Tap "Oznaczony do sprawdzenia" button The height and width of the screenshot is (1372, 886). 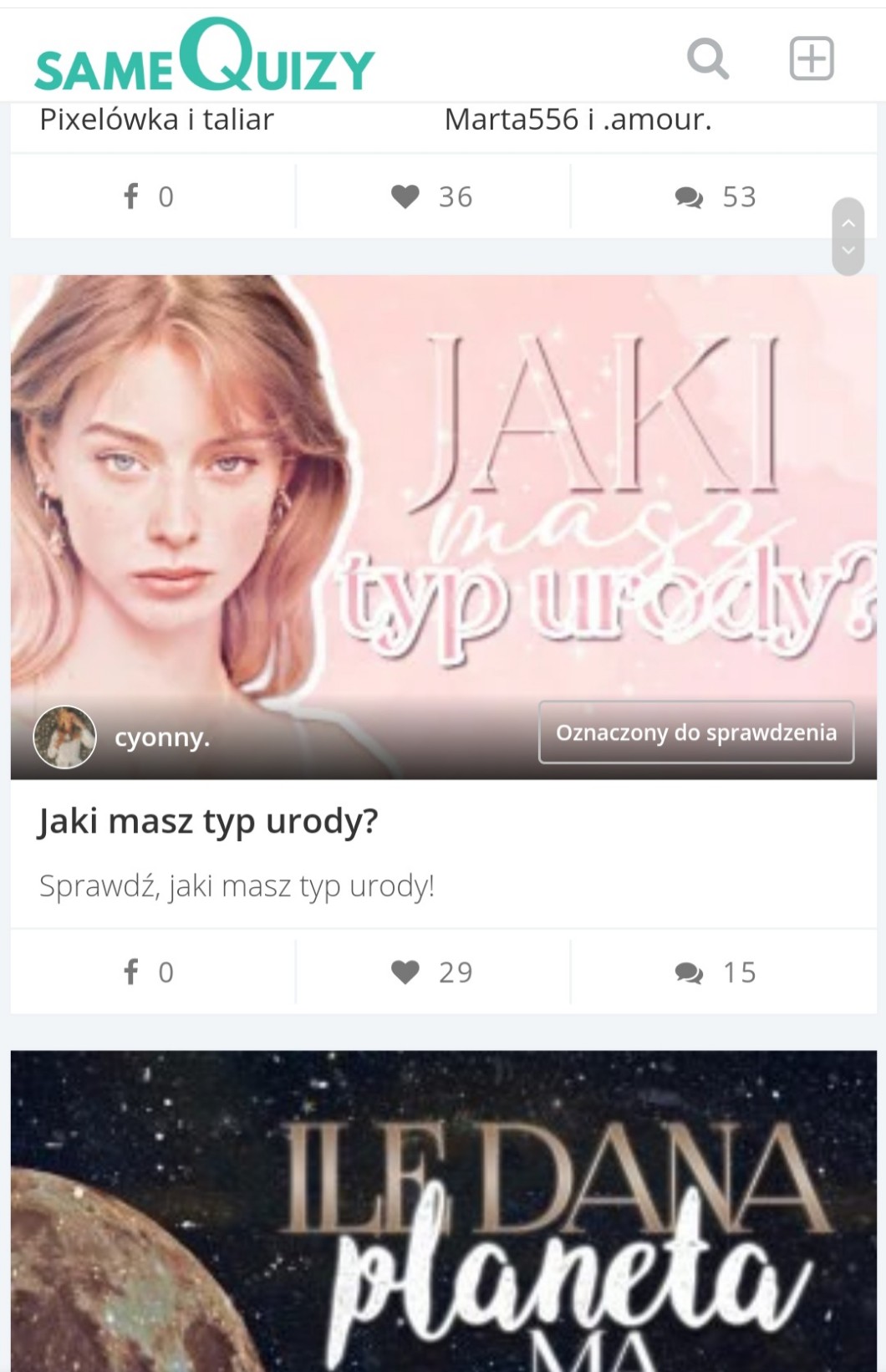696,732
